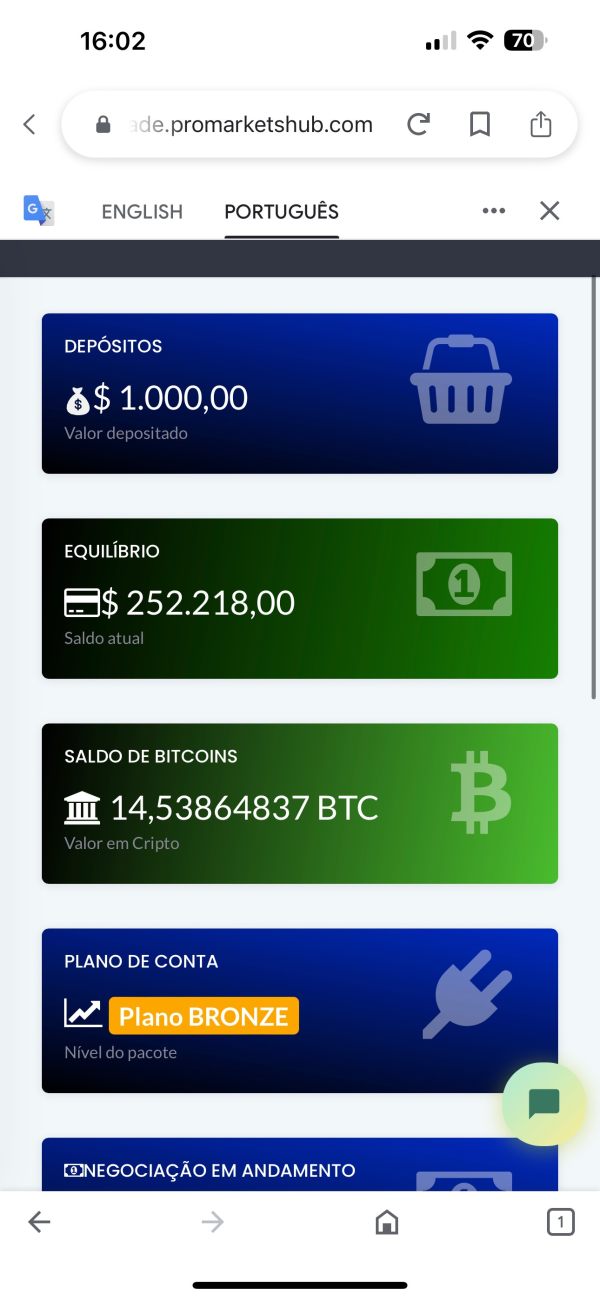The height and width of the screenshot is (1300, 600).
Task: Bookmark this page
Action: click(480, 124)
